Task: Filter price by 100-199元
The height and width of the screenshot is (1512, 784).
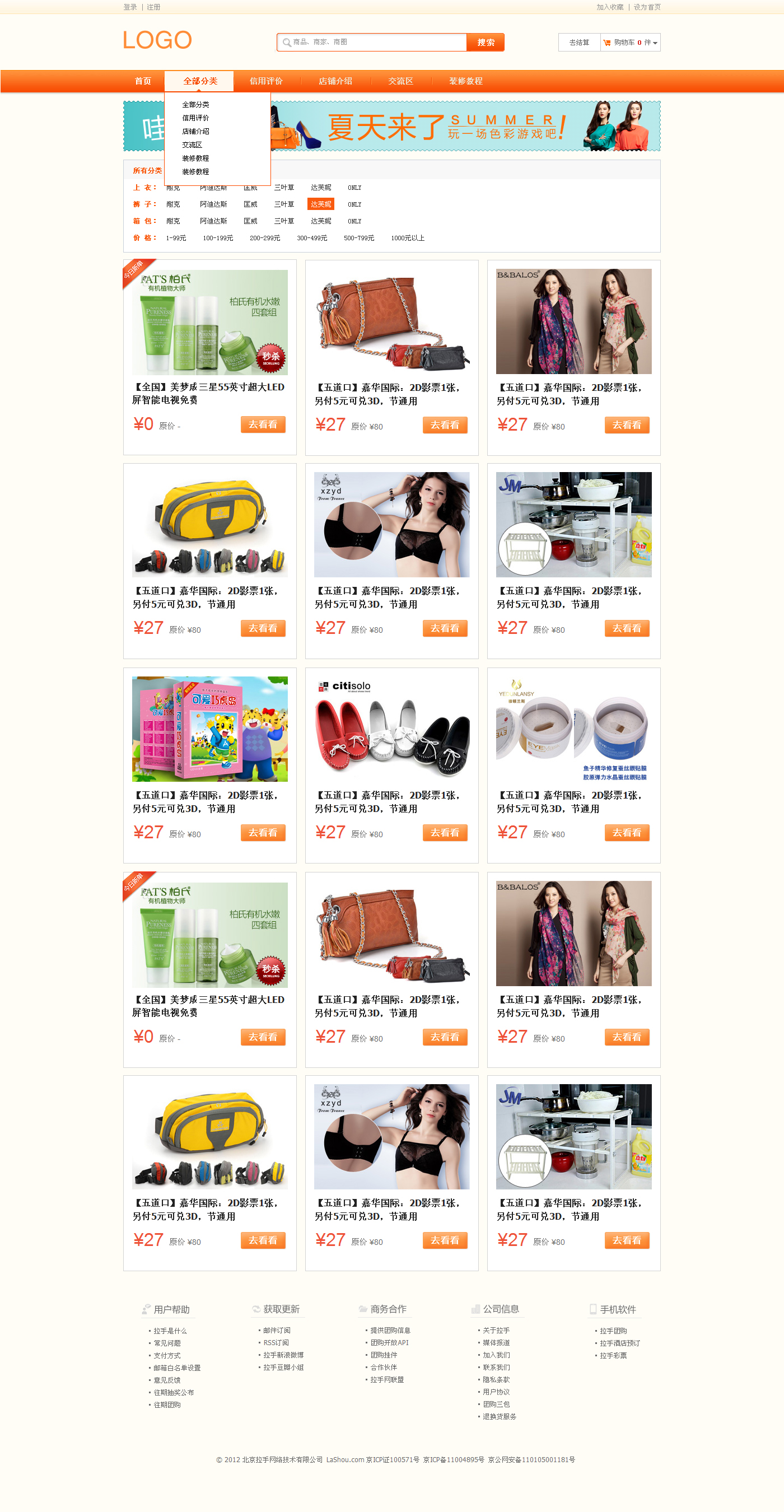Action: click(218, 239)
